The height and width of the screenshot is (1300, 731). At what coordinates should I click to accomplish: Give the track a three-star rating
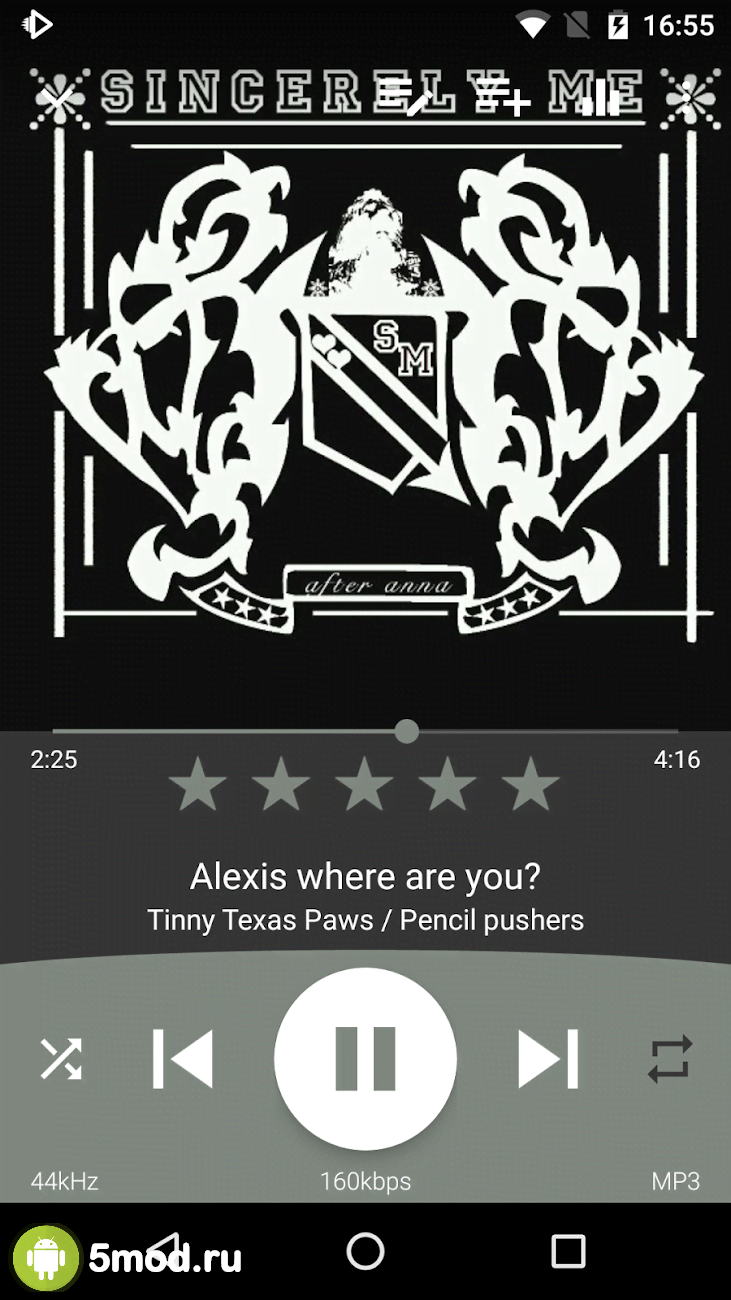coord(364,785)
